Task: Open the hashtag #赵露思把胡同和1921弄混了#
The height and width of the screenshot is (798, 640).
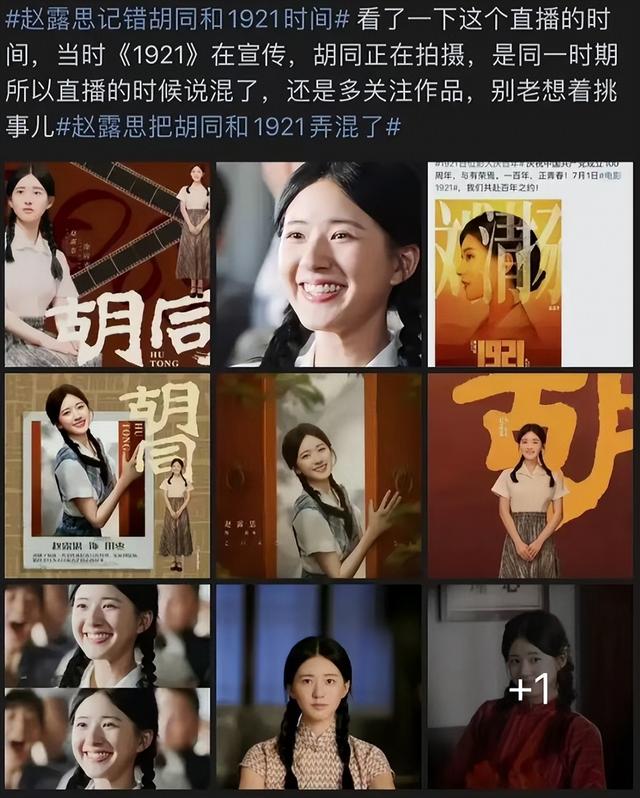Action: pyautogui.click(x=228, y=128)
